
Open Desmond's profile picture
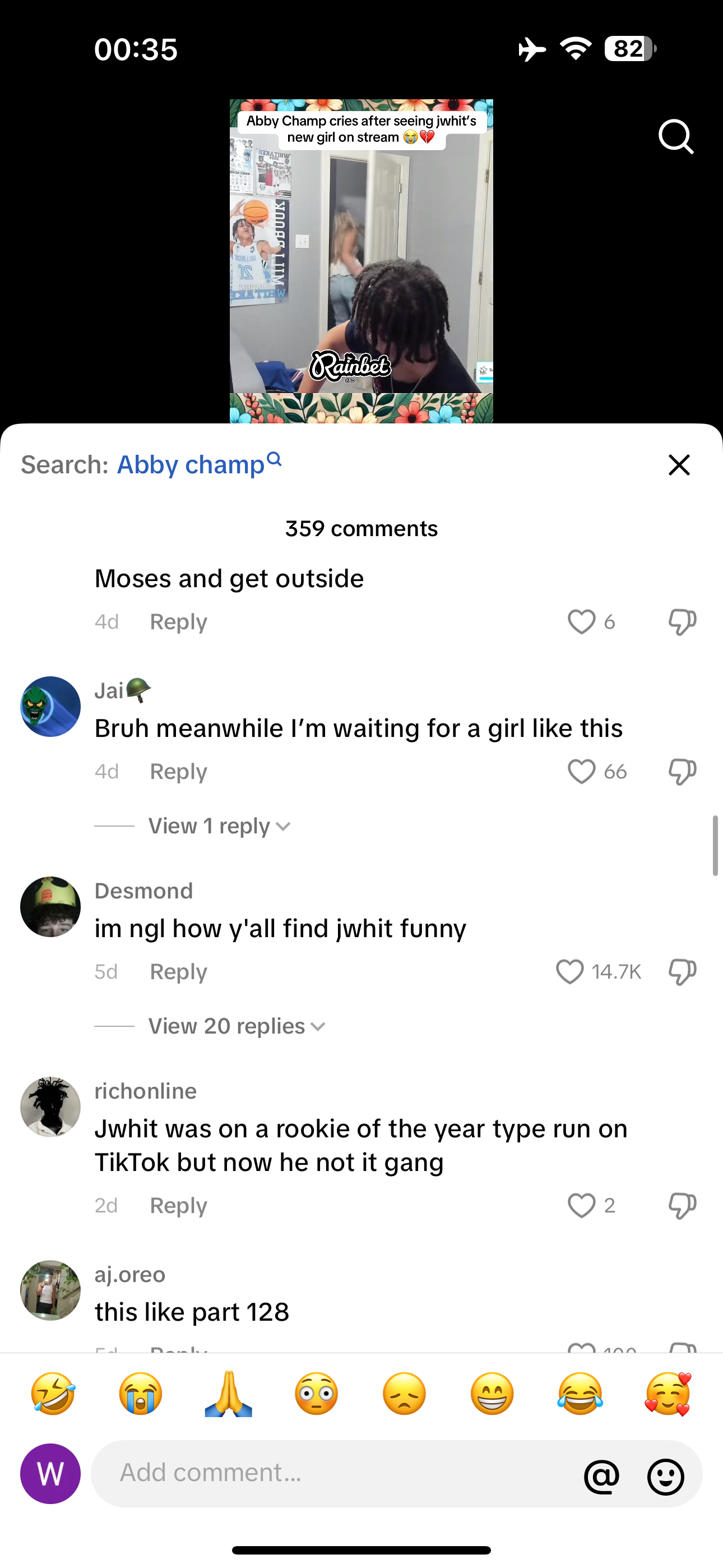[50, 907]
